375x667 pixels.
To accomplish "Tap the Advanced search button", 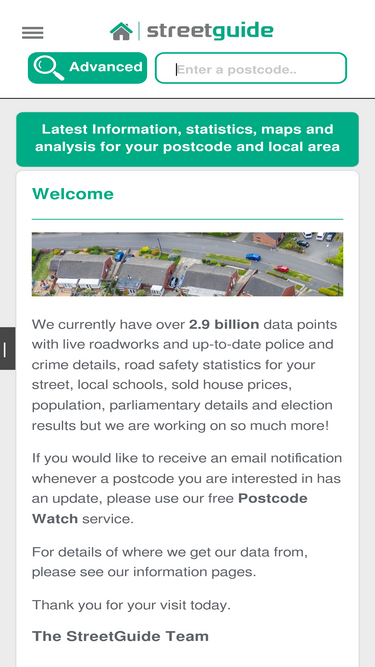I will click(88, 68).
